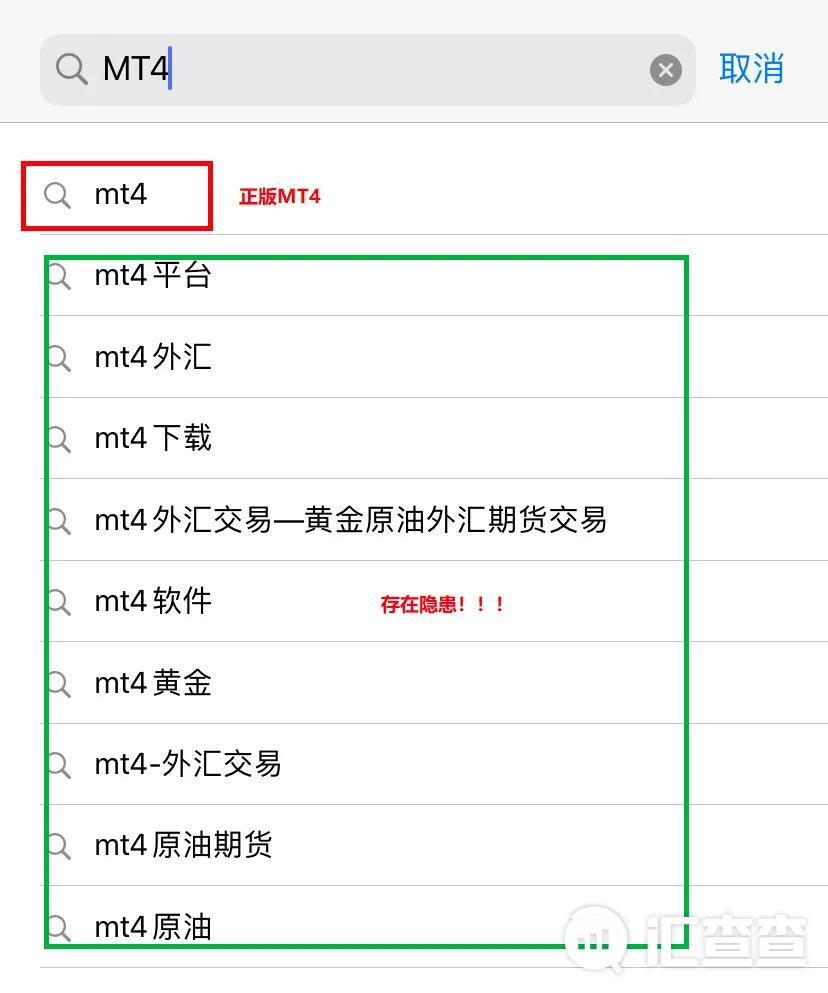
Task: Cancel the search with 取消
Action: [x=751, y=68]
